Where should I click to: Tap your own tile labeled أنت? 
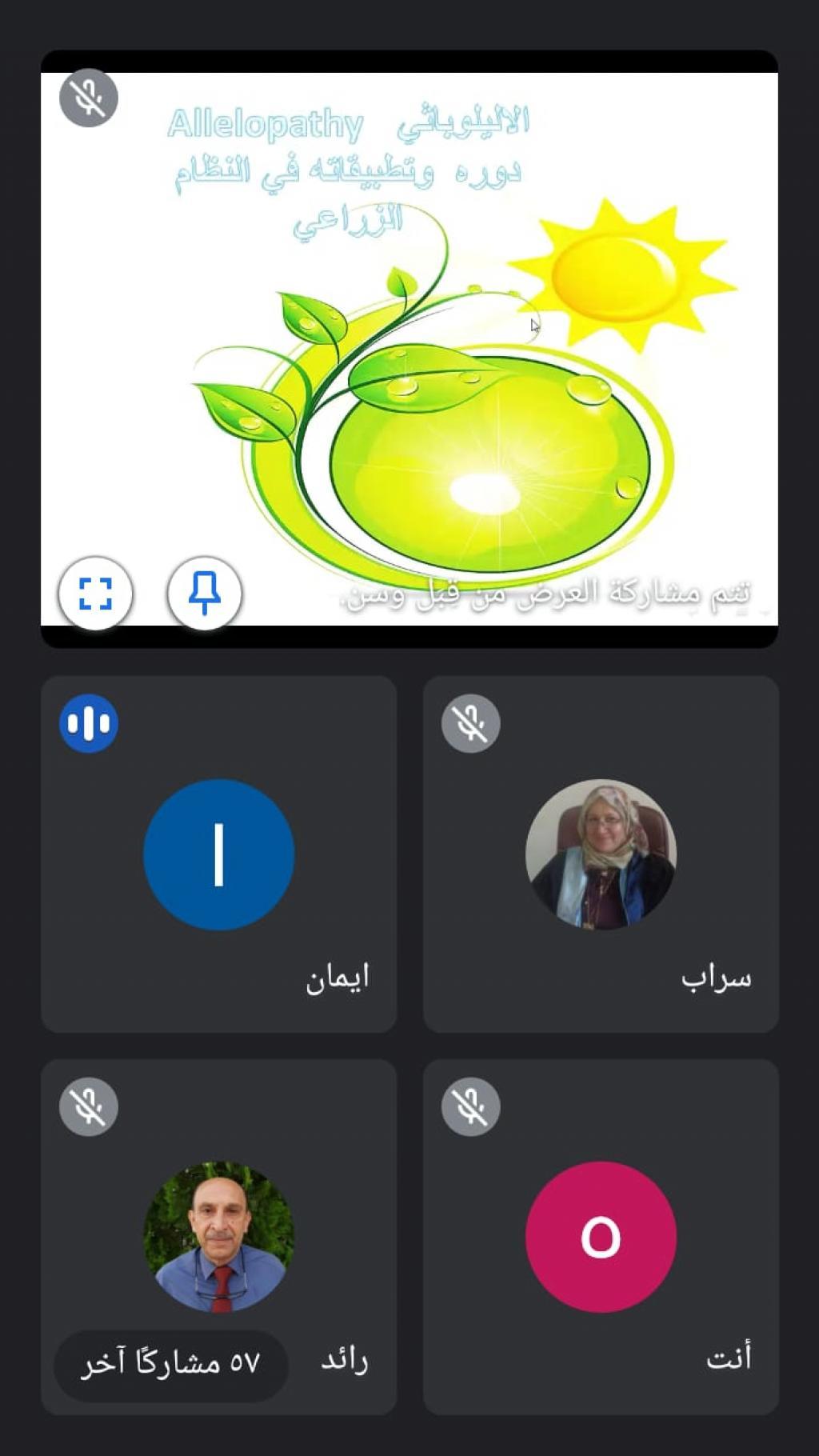(x=601, y=1237)
